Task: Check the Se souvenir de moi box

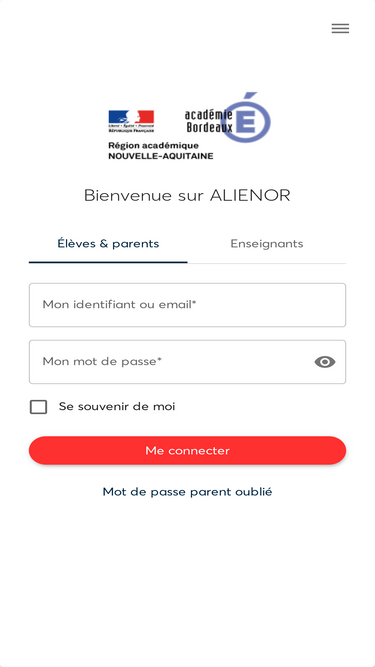Action: (39, 407)
